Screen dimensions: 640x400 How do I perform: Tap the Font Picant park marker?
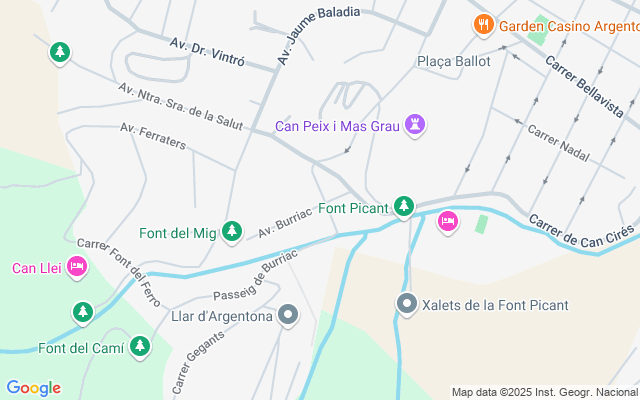[x=404, y=206]
